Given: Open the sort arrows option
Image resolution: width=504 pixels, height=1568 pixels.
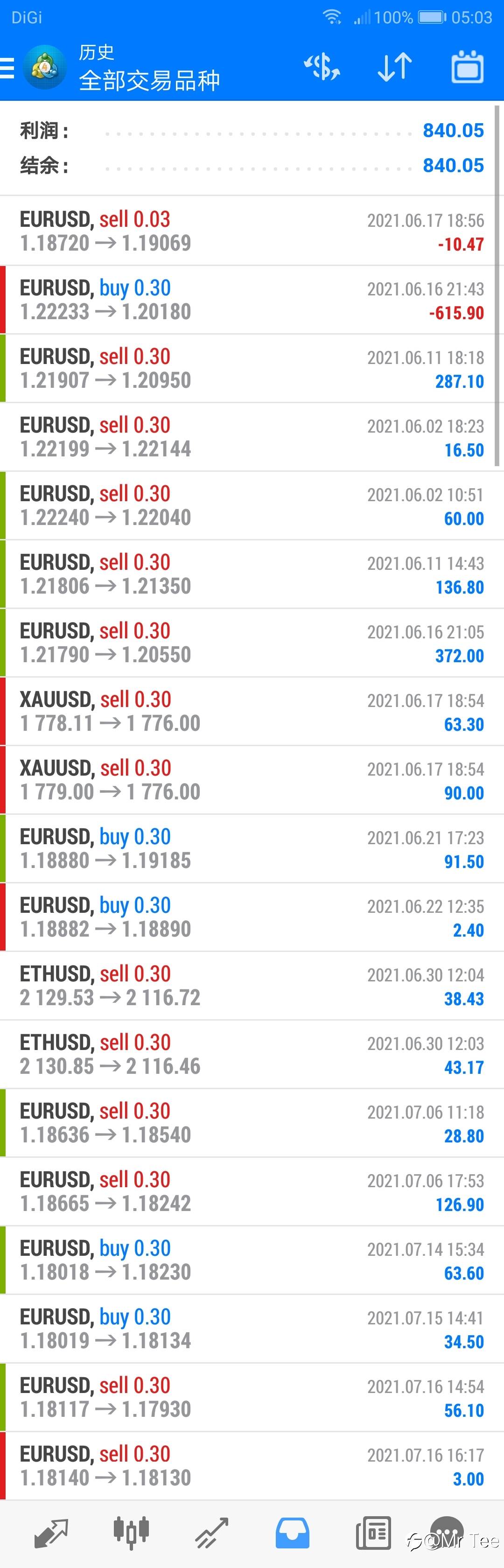Looking at the screenshot, I should coord(394,67).
